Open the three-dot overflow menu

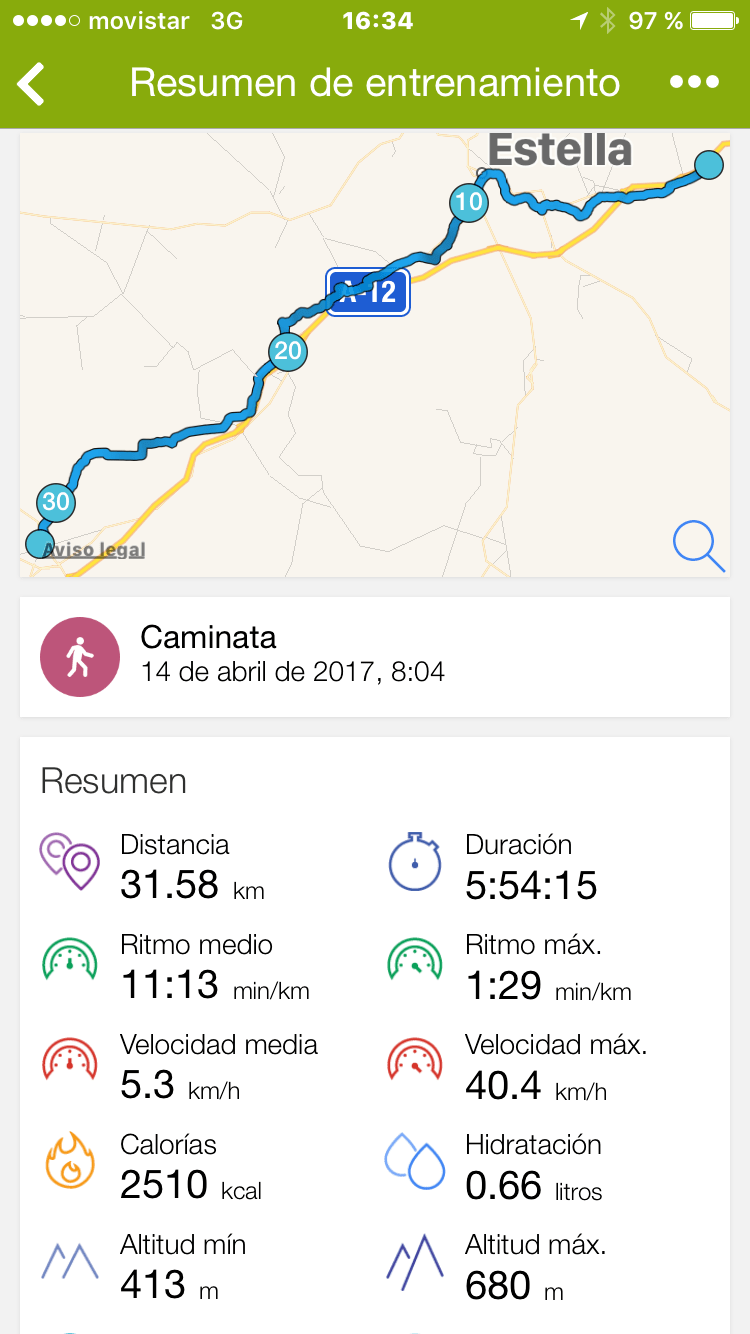click(x=695, y=82)
